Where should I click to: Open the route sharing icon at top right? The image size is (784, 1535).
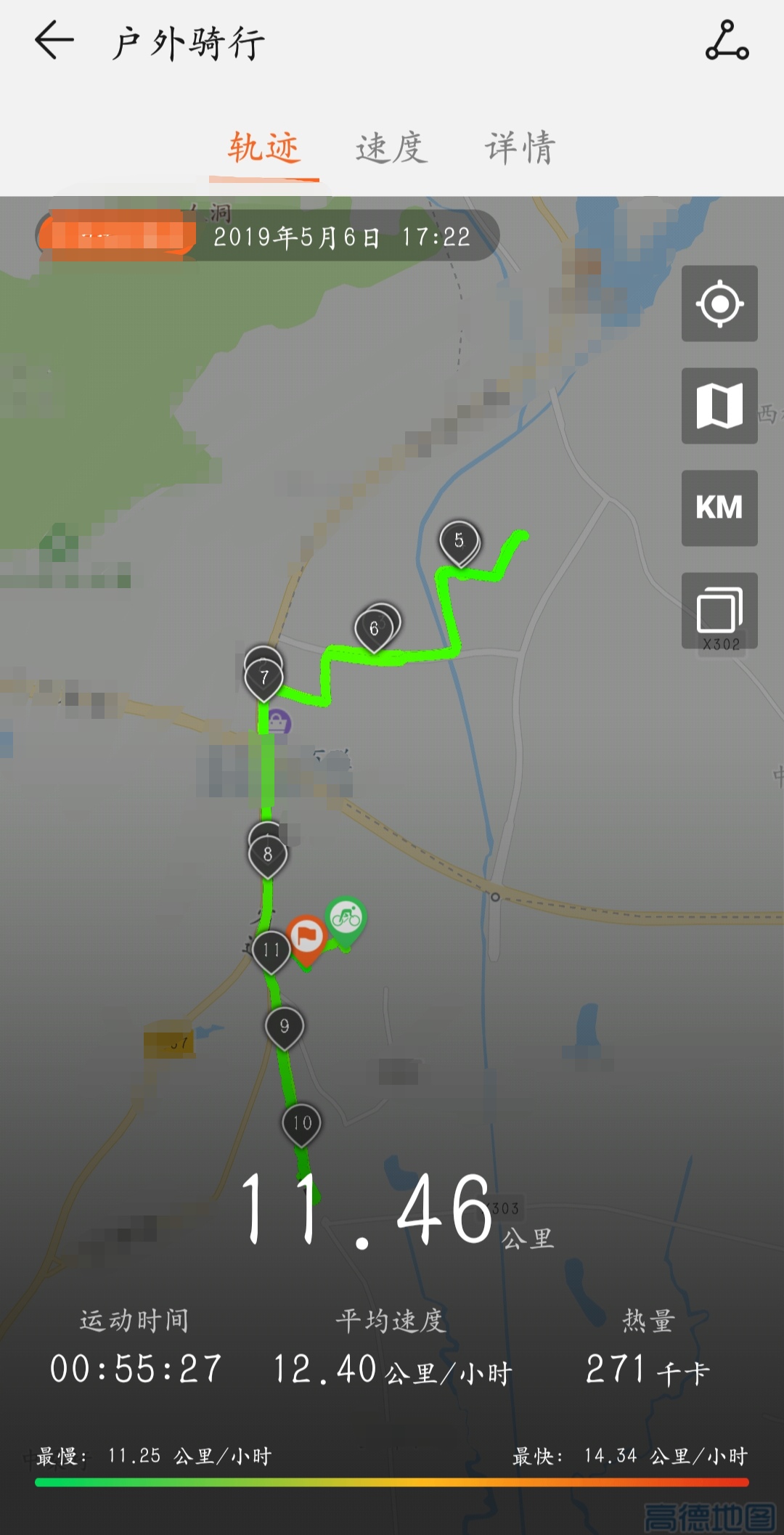(x=727, y=40)
